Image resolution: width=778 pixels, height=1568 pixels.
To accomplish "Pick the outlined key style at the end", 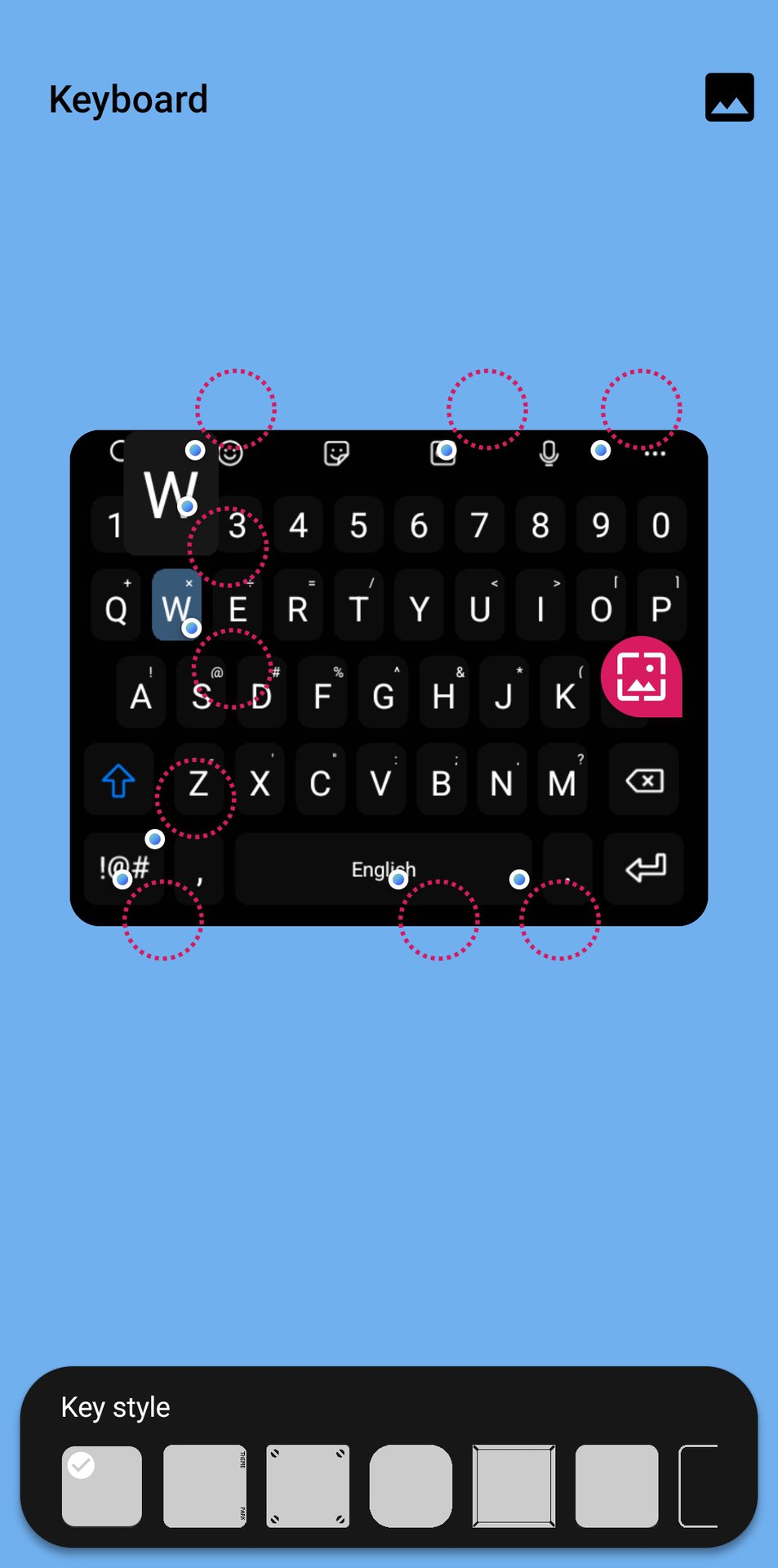I will click(x=700, y=1486).
